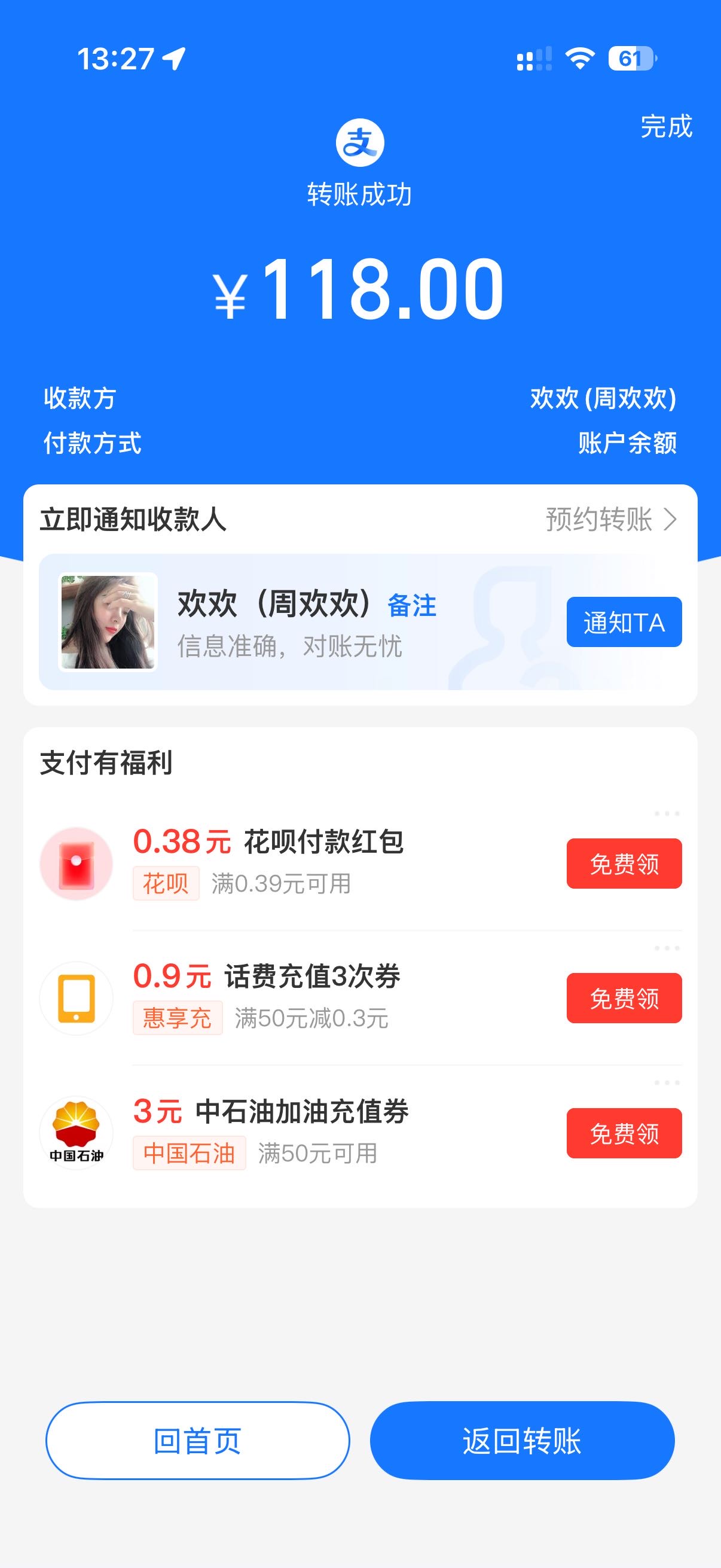This screenshot has width=721, height=1568.
Task: Open more options for 中石油加油充值券
Action: [x=667, y=1083]
